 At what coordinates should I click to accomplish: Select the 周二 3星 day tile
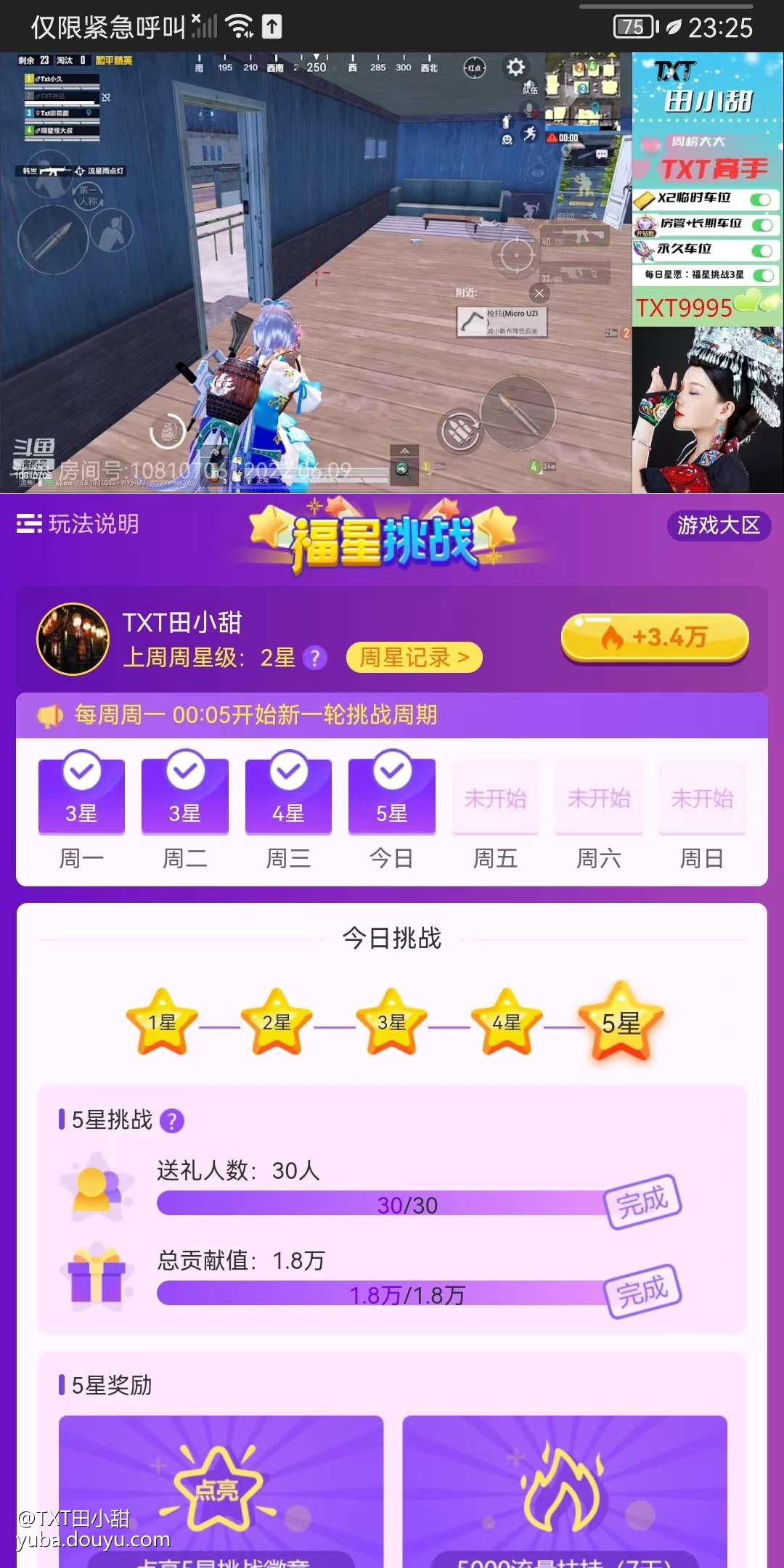(x=185, y=796)
